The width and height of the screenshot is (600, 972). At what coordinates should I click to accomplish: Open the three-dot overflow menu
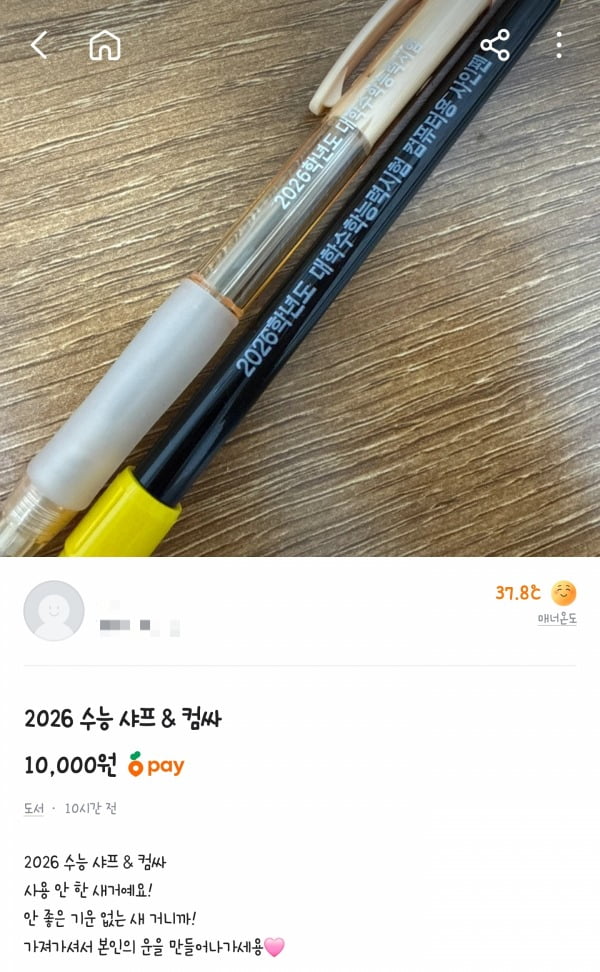[x=559, y=45]
